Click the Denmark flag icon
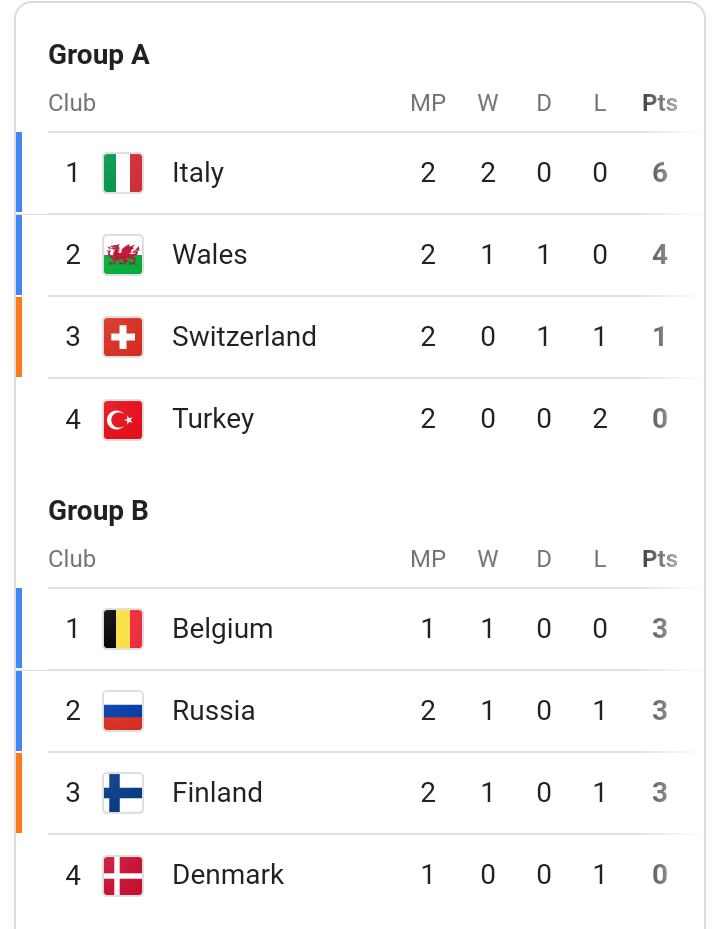Viewport: 720px width, 929px height. (x=122, y=874)
